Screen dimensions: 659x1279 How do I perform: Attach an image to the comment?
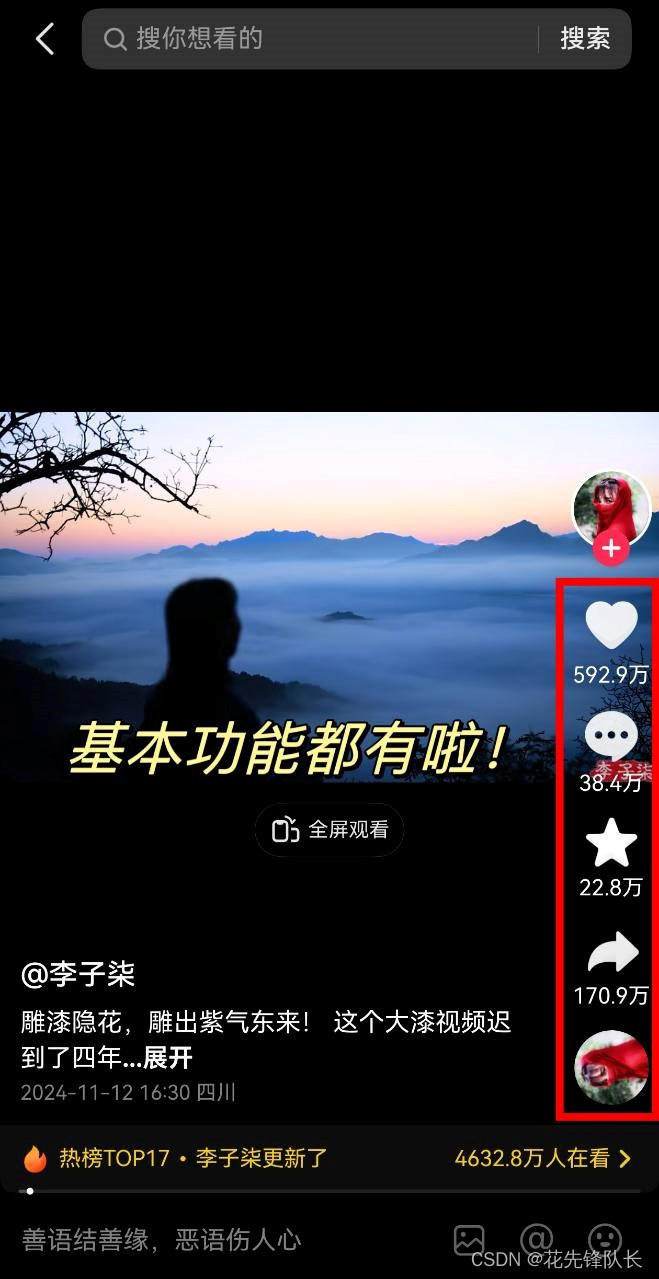469,1241
